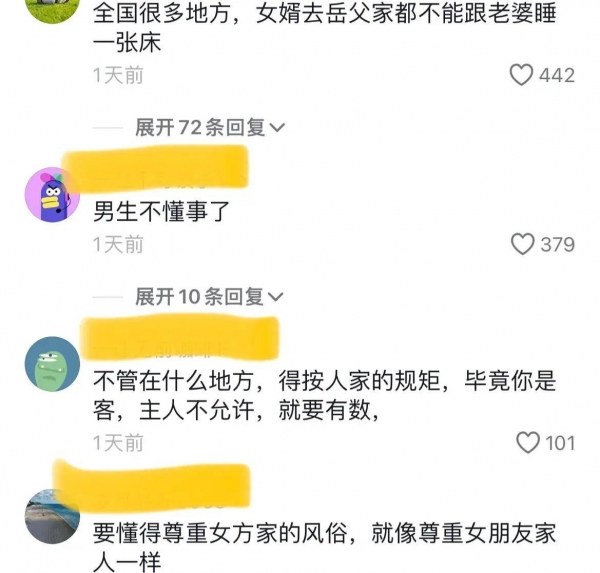Image resolution: width=600 pixels, height=573 pixels.
Task: Like the comment with 101 likes
Action: [x=528, y=443]
